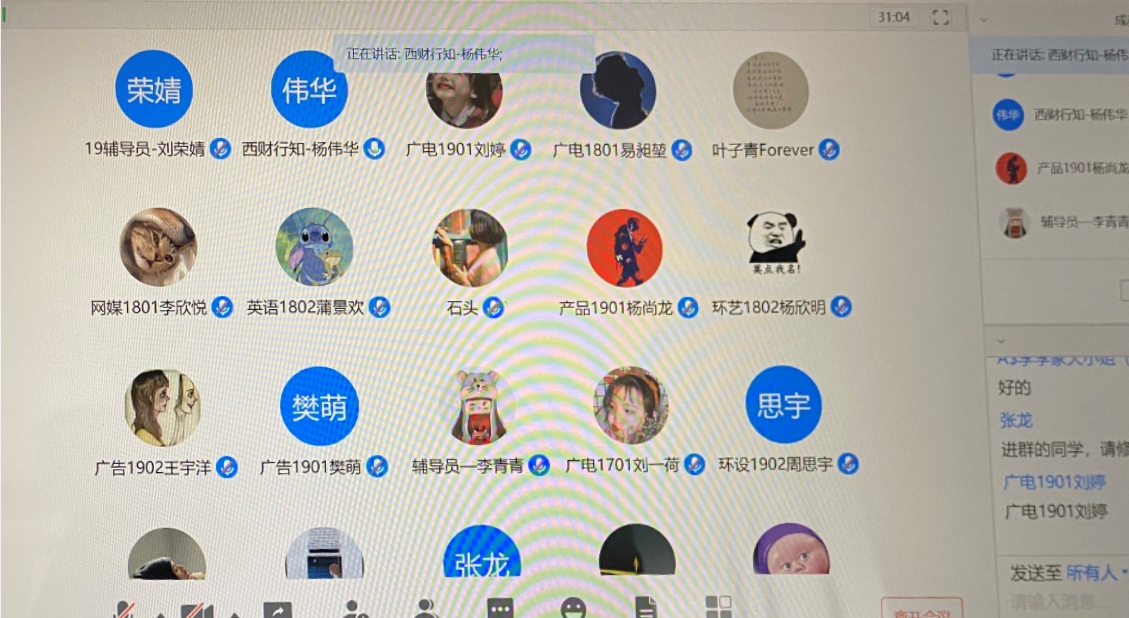Open the chat toolbar icon
1129x618 pixels.
(x=500, y=608)
